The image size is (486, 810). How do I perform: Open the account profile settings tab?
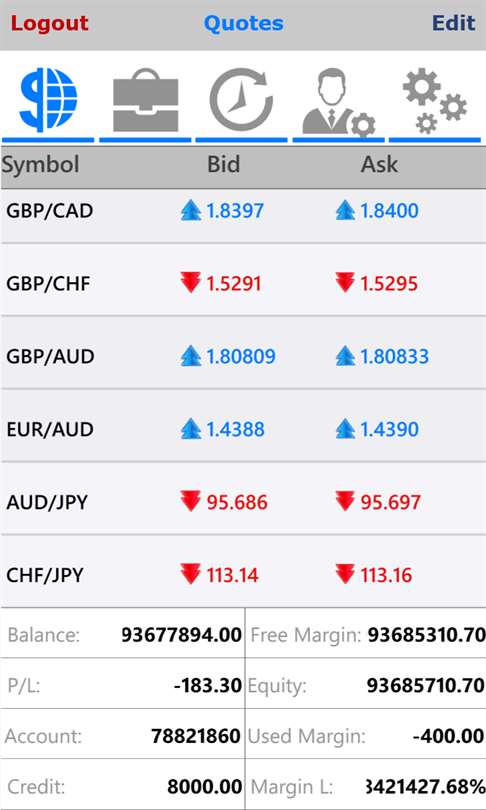click(338, 102)
